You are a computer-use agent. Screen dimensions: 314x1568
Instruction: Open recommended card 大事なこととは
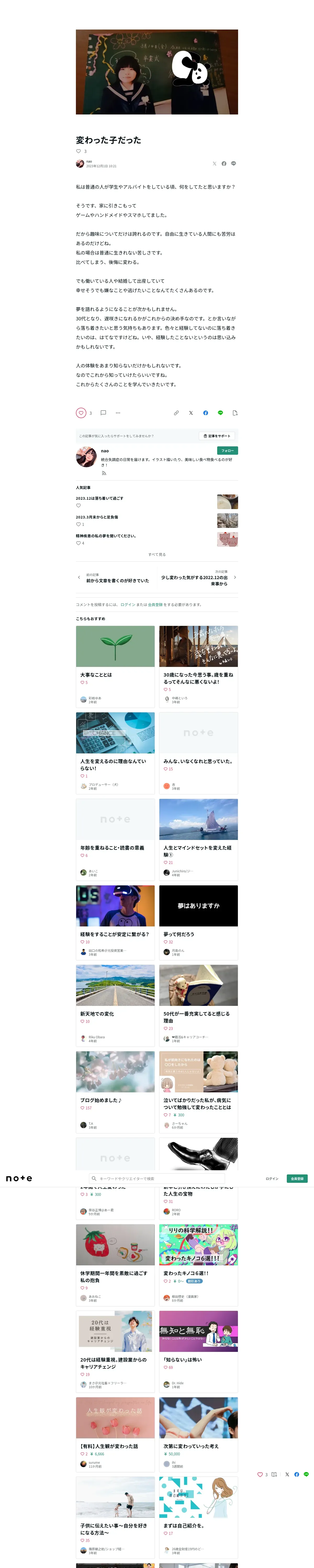coord(115,666)
